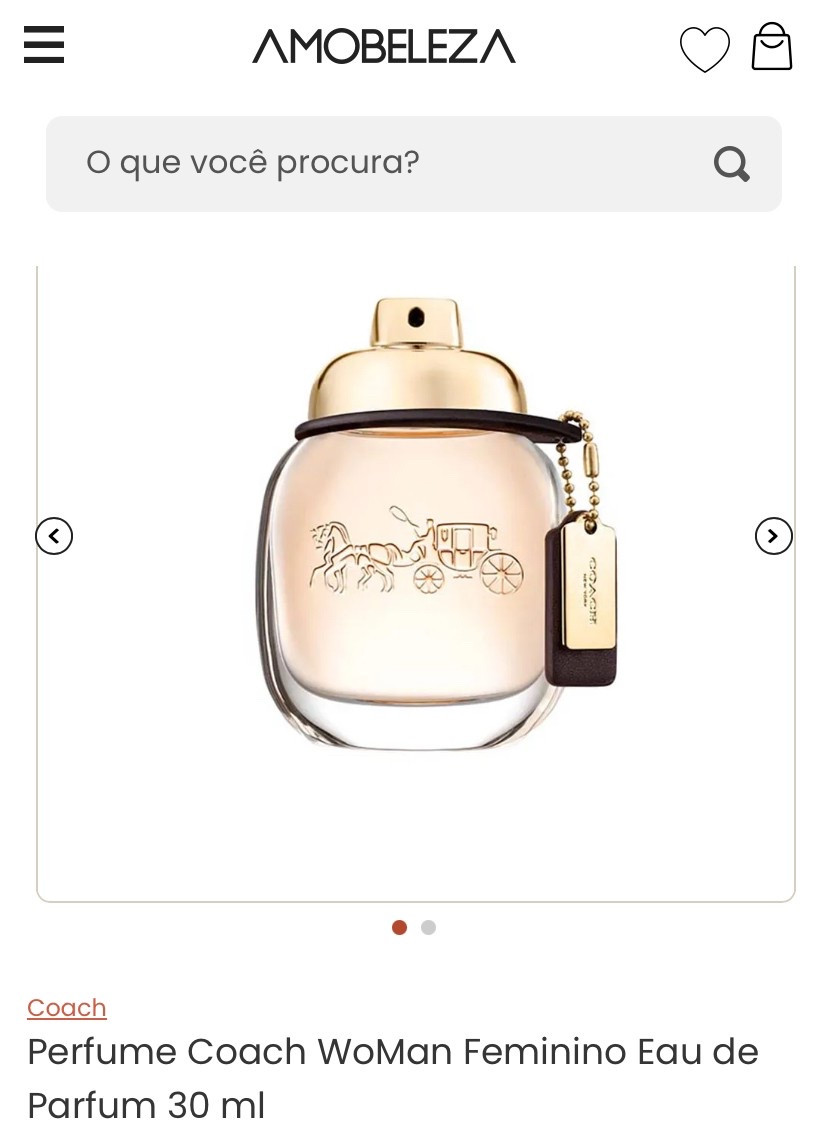The image size is (828, 1141).
Task: Click the search magnifier icon
Action: click(x=732, y=164)
